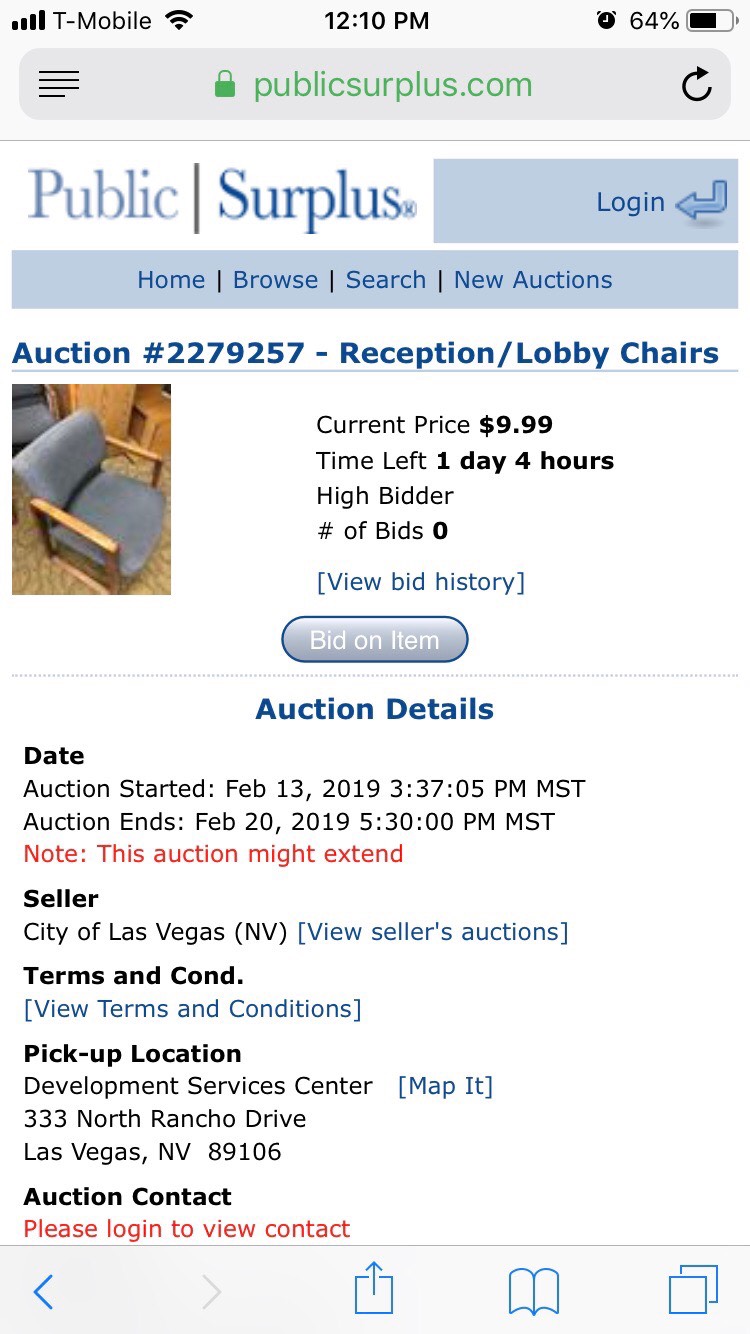This screenshot has width=750, height=1334.
Task: Tap Bid on Item button
Action: click(x=375, y=640)
